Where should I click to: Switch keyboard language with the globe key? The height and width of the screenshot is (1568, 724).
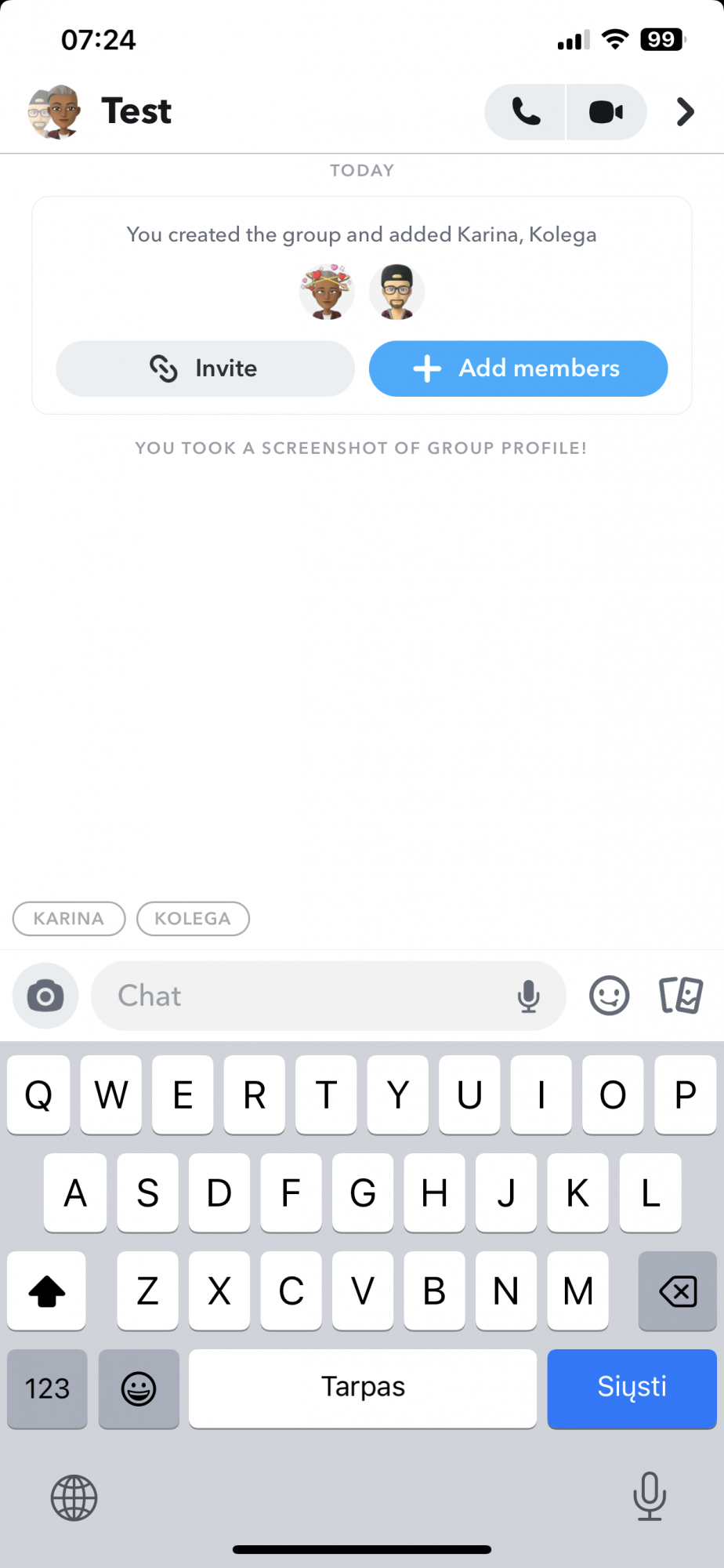pyautogui.click(x=74, y=1497)
